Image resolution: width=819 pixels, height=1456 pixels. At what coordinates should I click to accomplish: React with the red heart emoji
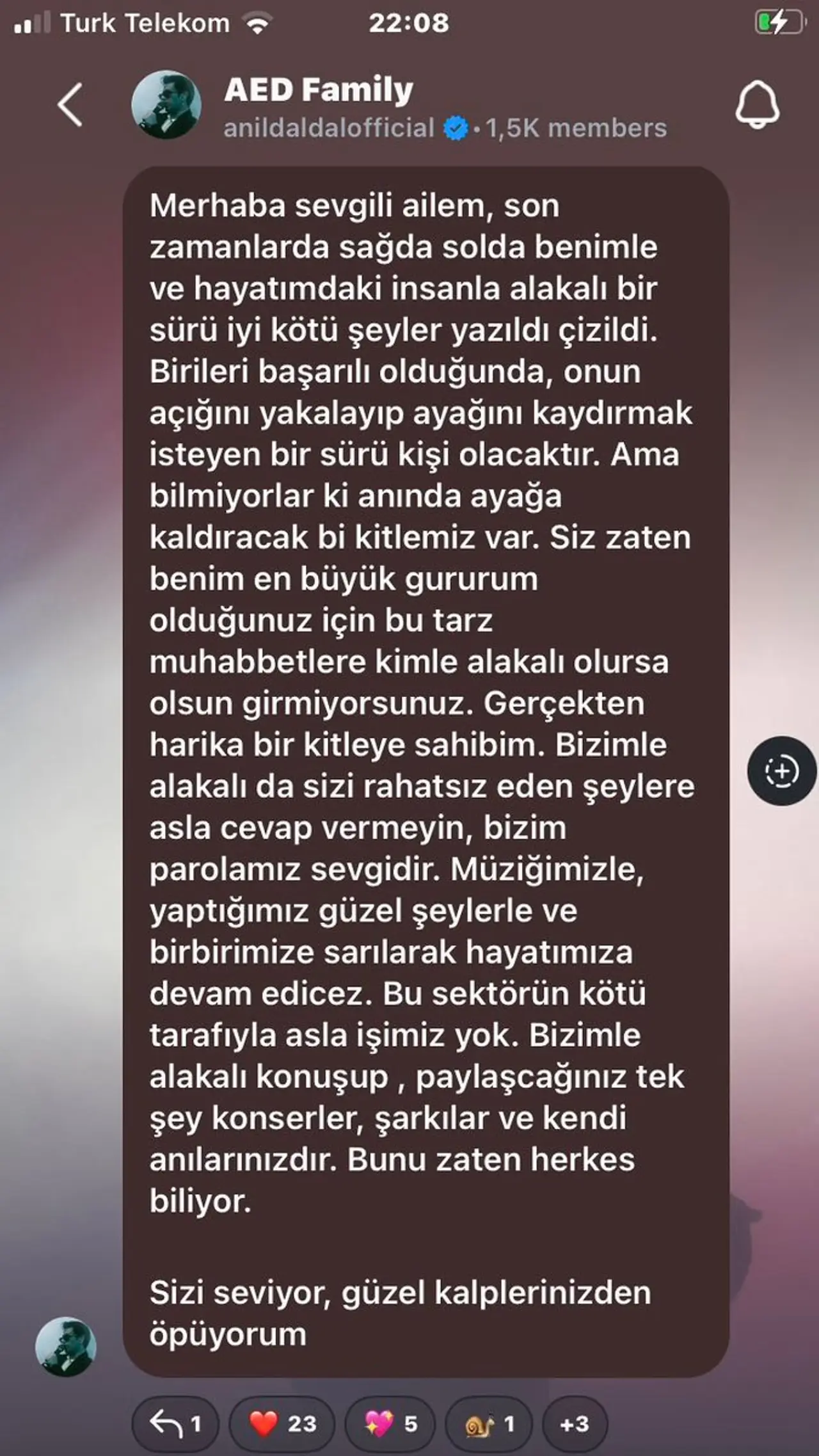tap(282, 1423)
